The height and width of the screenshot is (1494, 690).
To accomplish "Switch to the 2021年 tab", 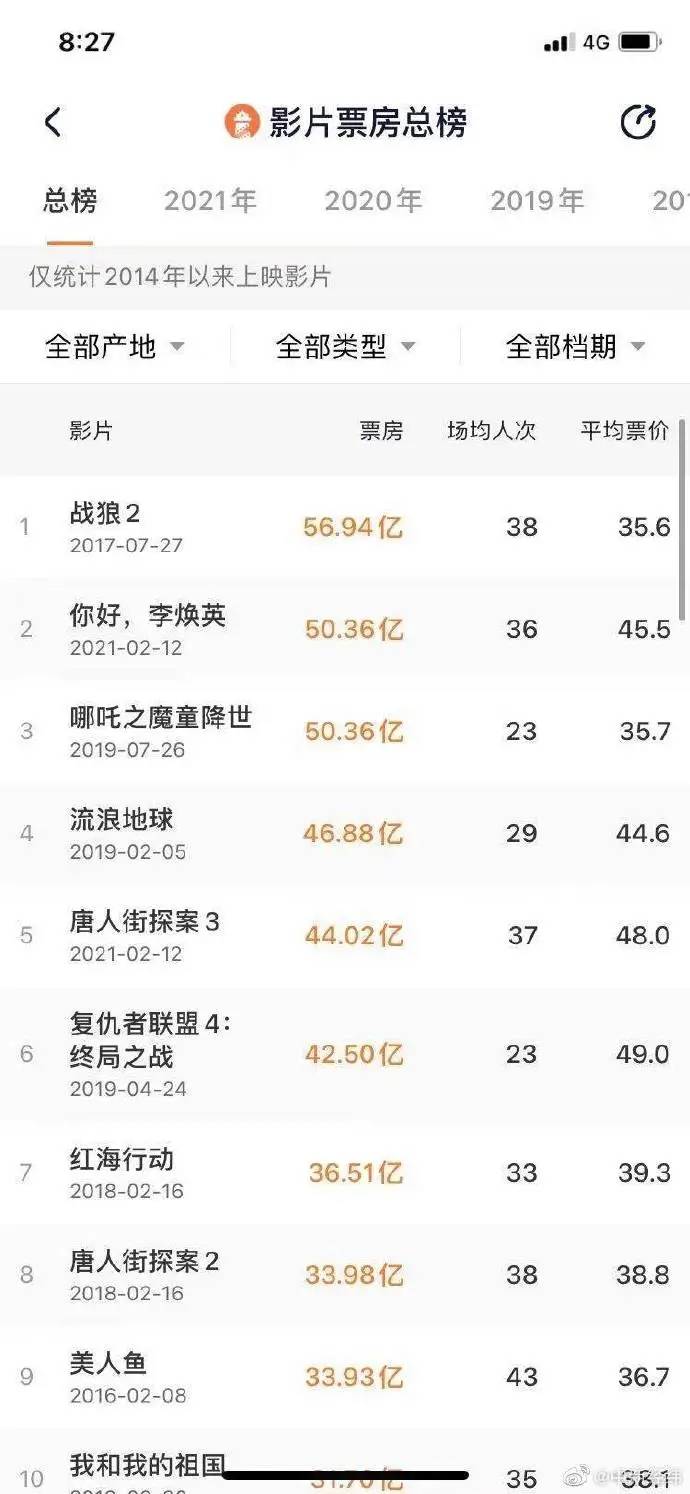I will click(x=210, y=200).
